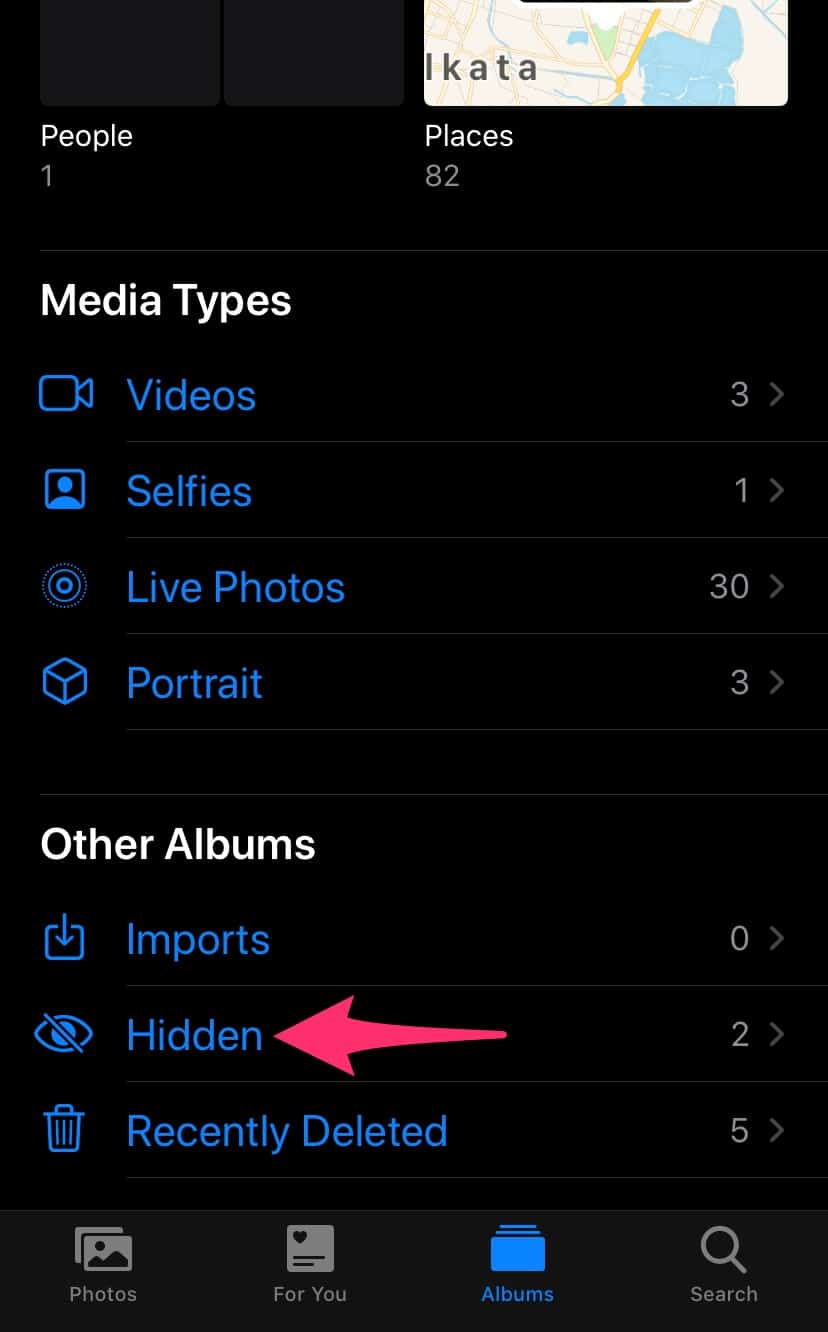This screenshot has height=1332, width=828.
Task: View Recently Deleted items
Action: pos(286,1131)
